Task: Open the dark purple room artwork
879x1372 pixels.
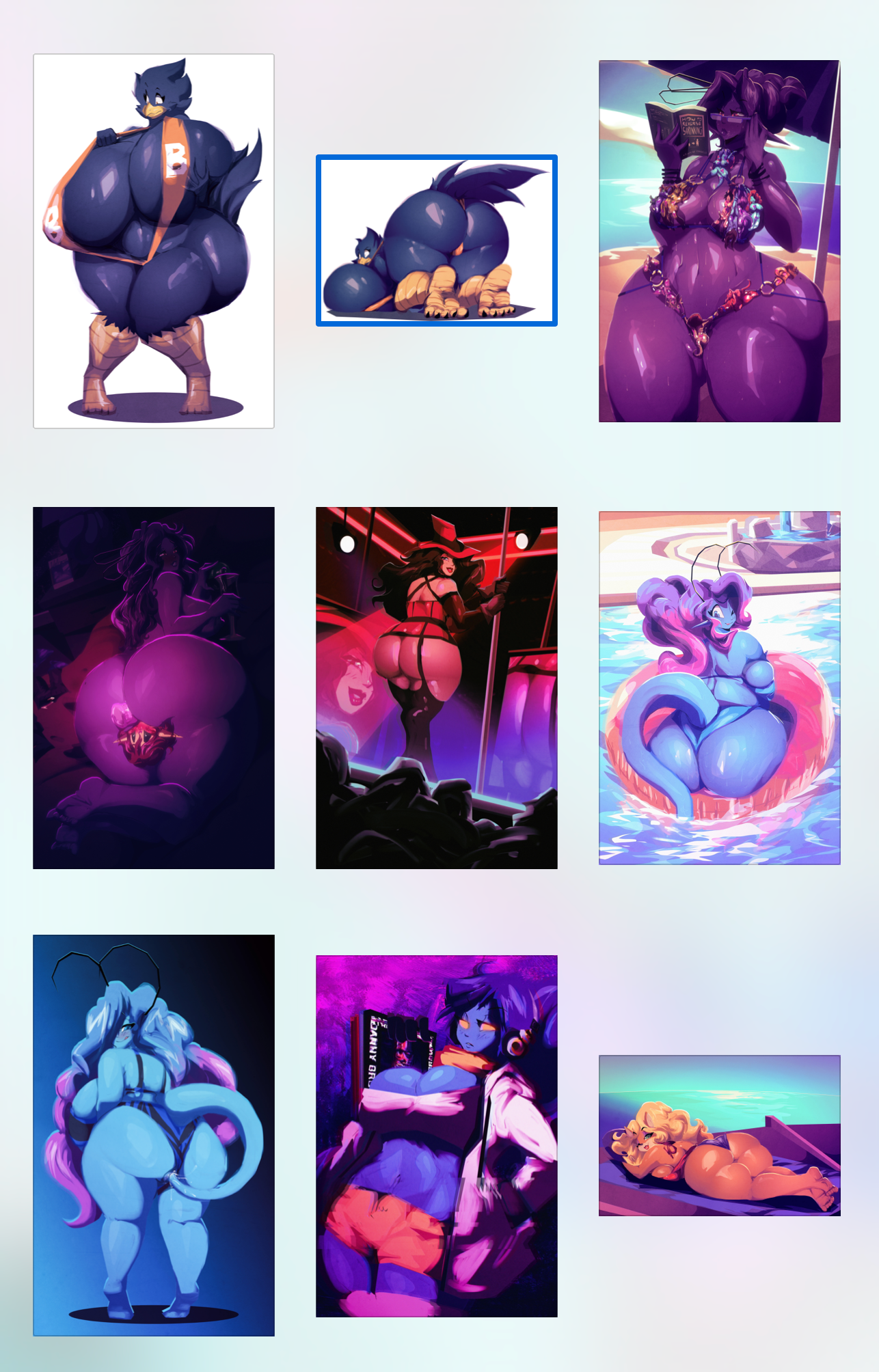Action: 154,687
